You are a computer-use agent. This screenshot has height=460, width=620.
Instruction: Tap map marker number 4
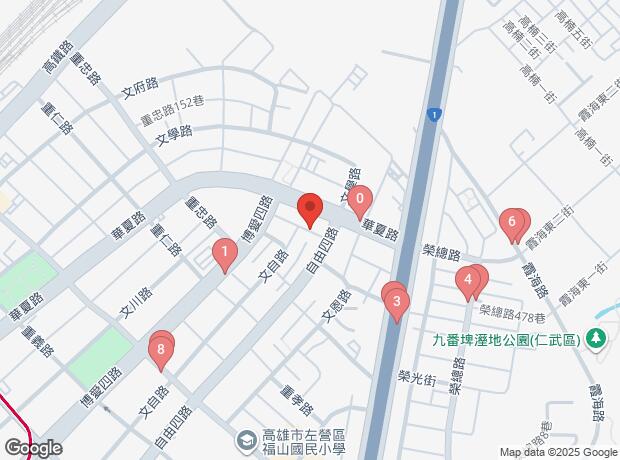[467, 281]
